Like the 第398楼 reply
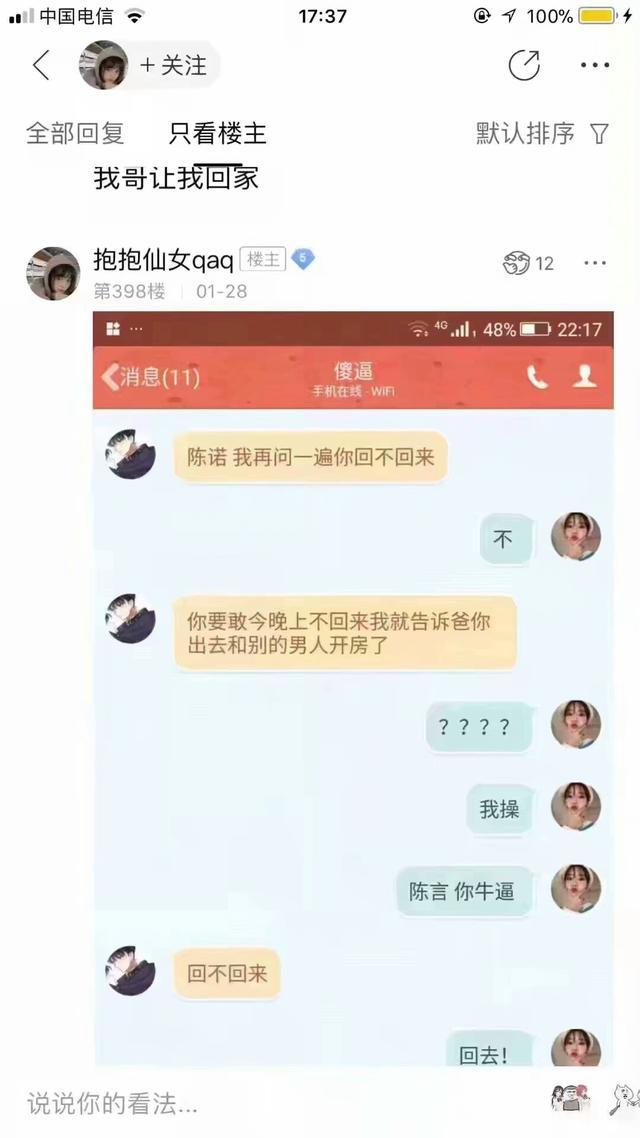This screenshot has width=640, height=1138. click(x=528, y=263)
